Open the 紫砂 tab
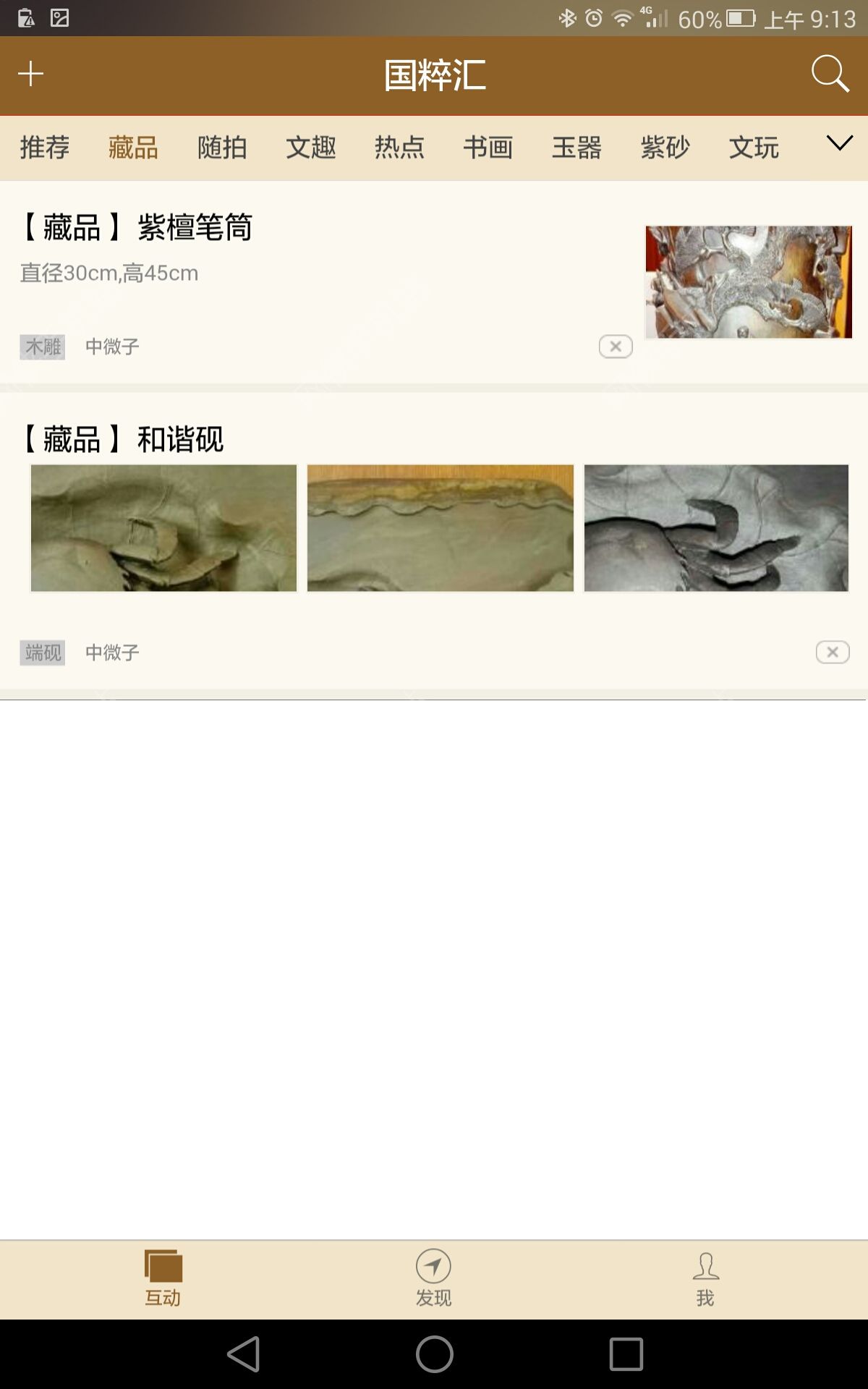 [665, 148]
